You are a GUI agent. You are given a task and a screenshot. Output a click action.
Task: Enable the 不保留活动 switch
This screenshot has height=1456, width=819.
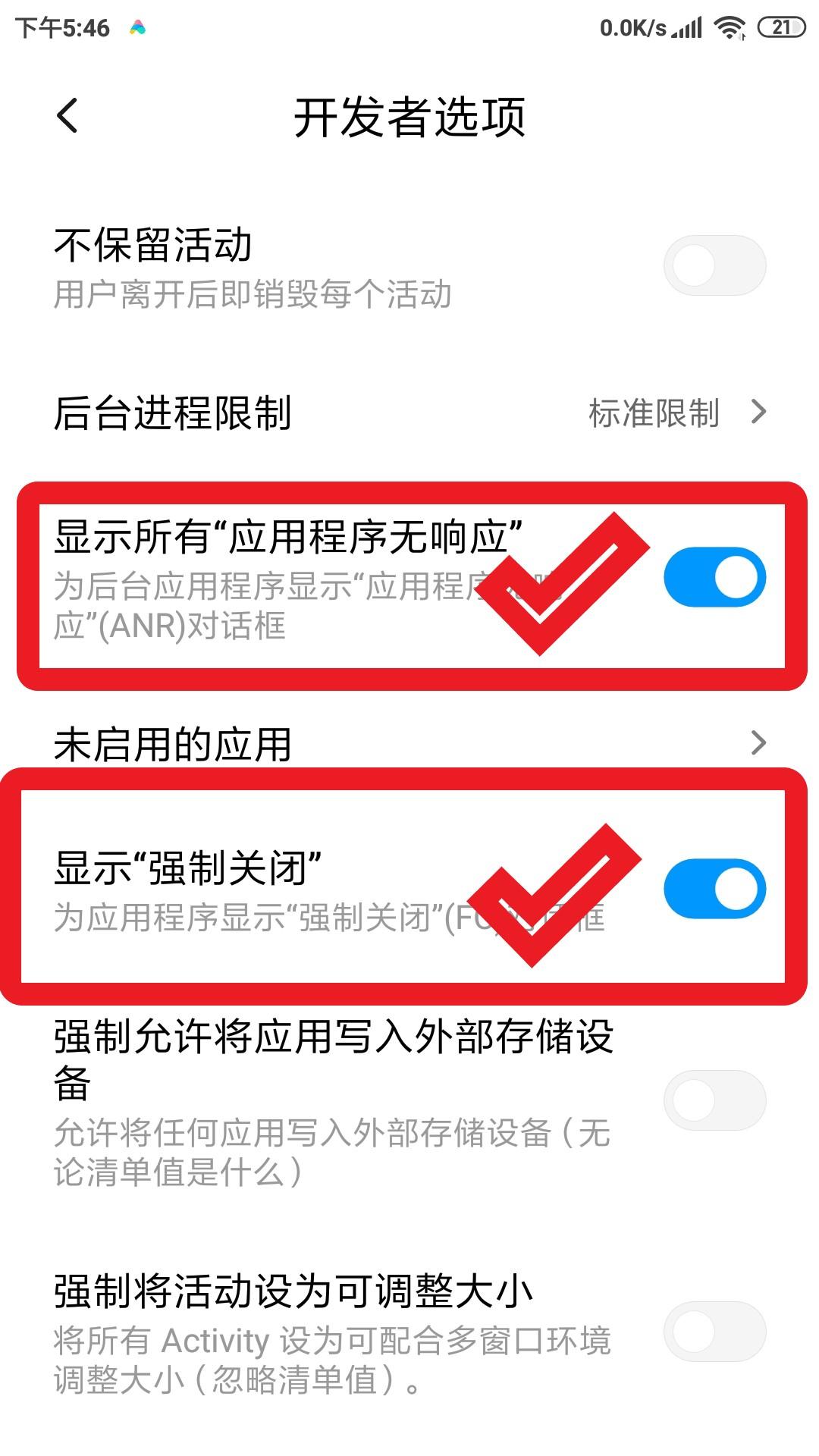(x=714, y=265)
